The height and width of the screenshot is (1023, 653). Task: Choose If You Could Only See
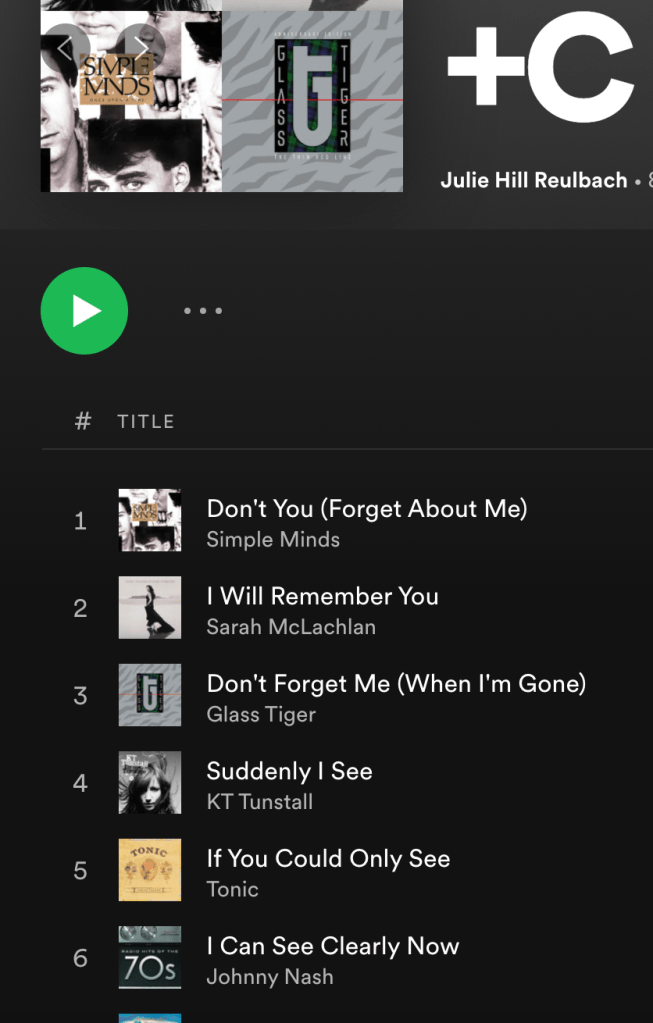tap(328, 859)
